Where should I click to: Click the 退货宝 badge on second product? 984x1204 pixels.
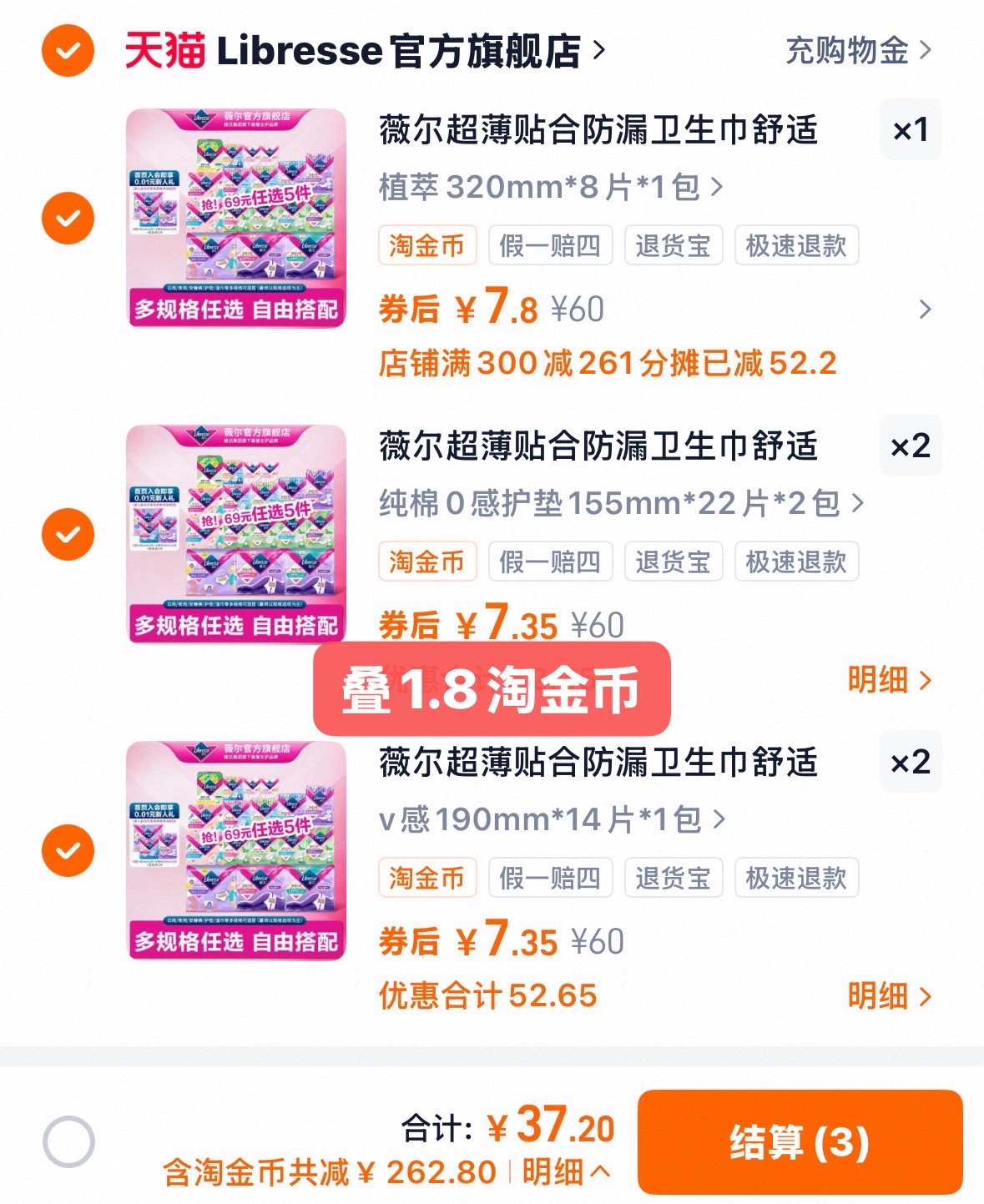(673, 562)
